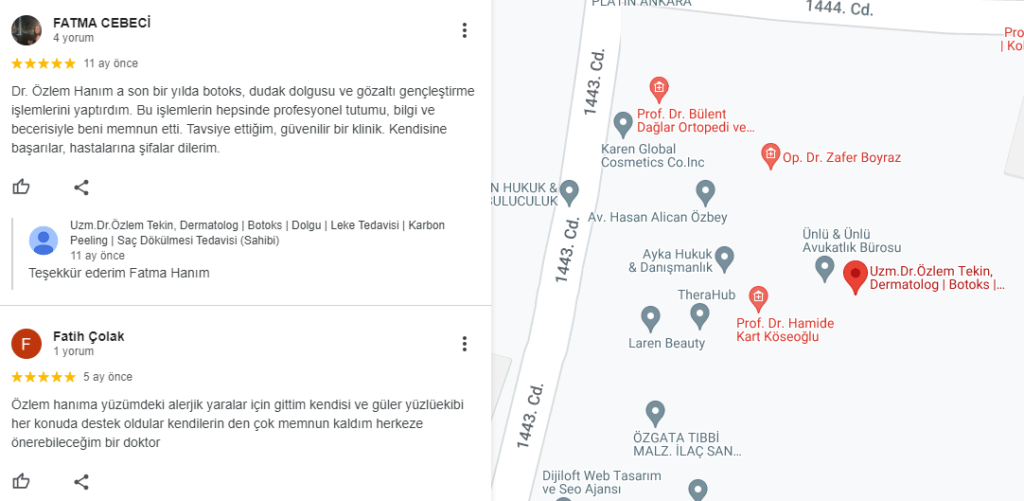The width and height of the screenshot is (1024, 501).
Task: Share Fatih Çolak's review
Action: (82, 482)
